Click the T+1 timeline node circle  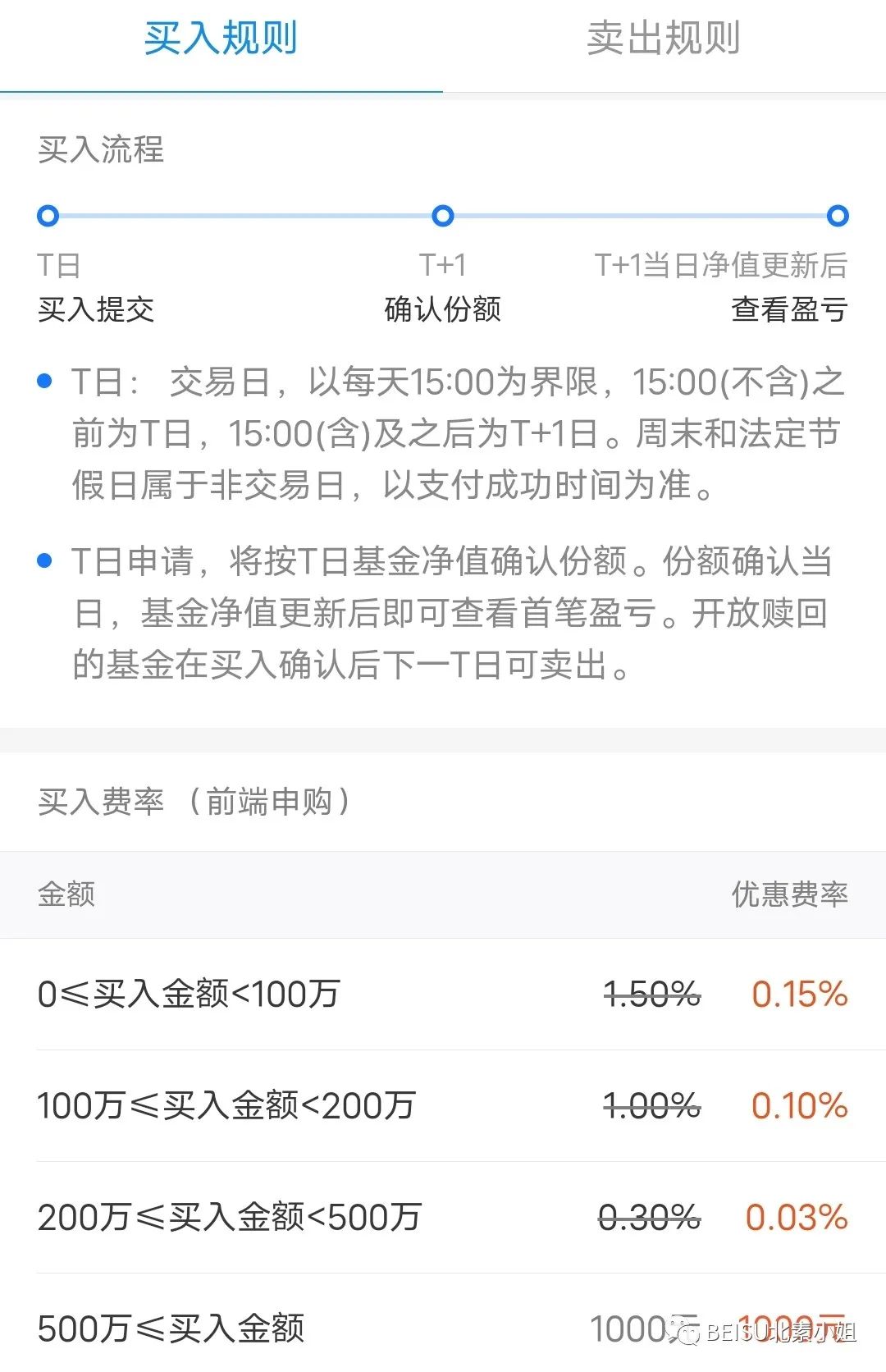tap(443, 217)
